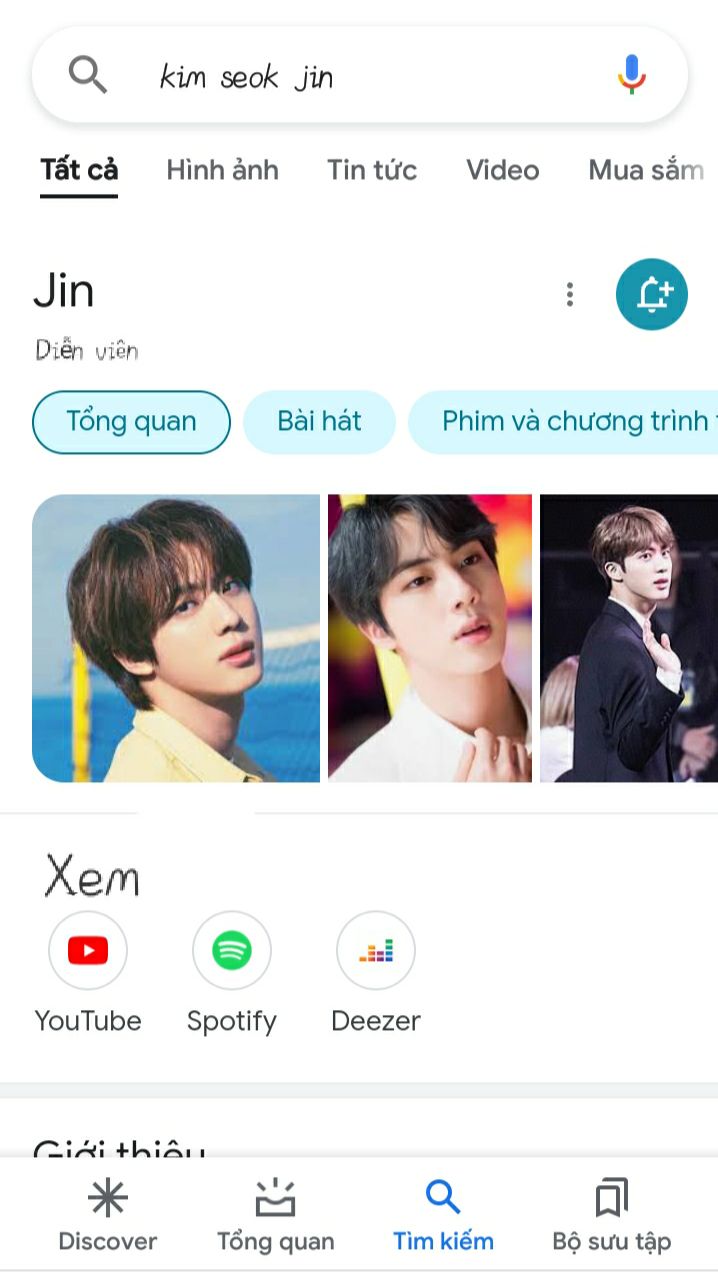Screen dimensions: 718x1272
Task: Open the three-dot options next to Jin
Action: [570, 294]
